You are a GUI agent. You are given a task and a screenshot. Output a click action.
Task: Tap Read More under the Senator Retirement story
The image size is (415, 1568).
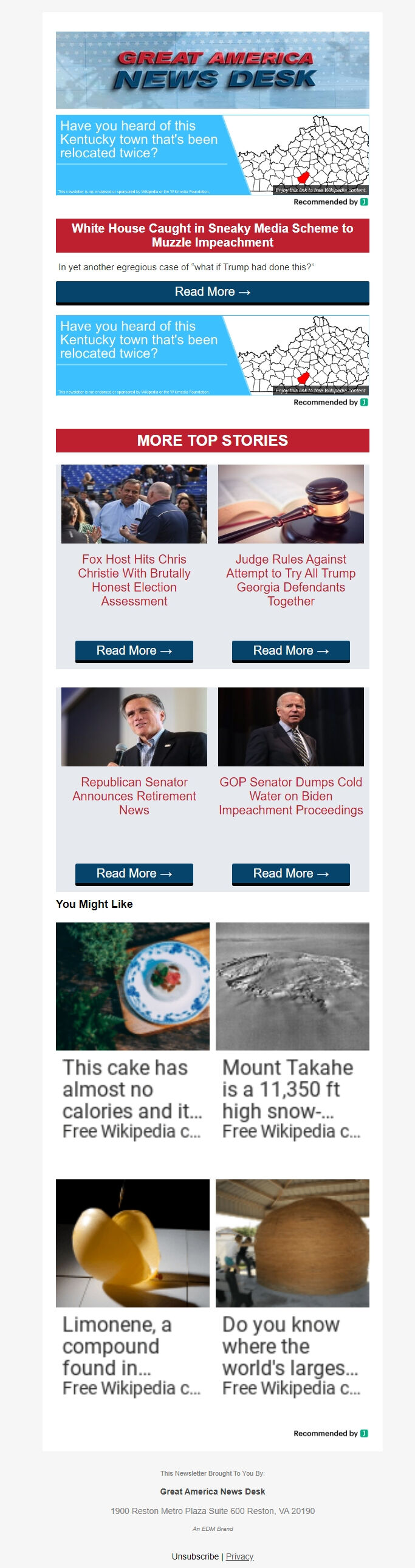point(134,873)
